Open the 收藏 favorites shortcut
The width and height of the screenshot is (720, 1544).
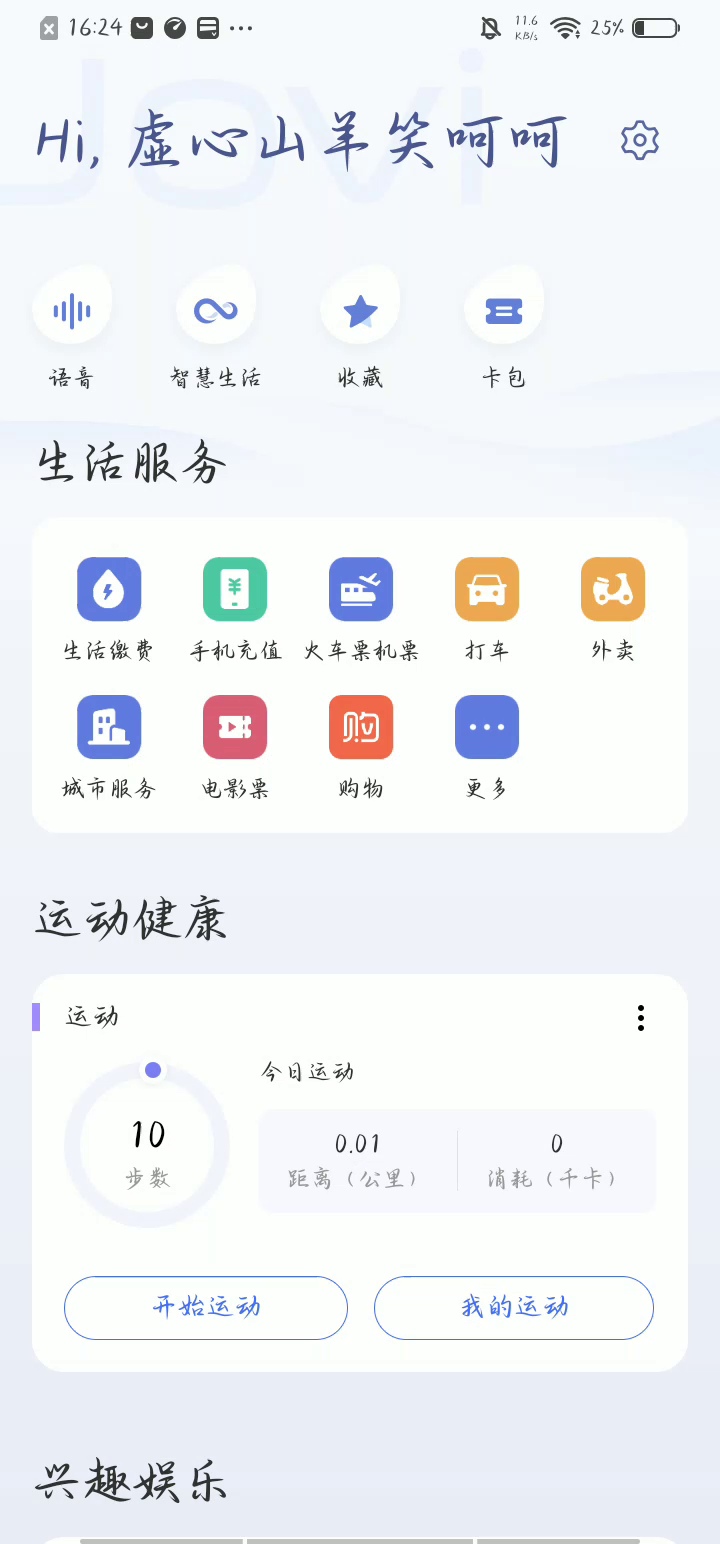[x=360, y=311]
